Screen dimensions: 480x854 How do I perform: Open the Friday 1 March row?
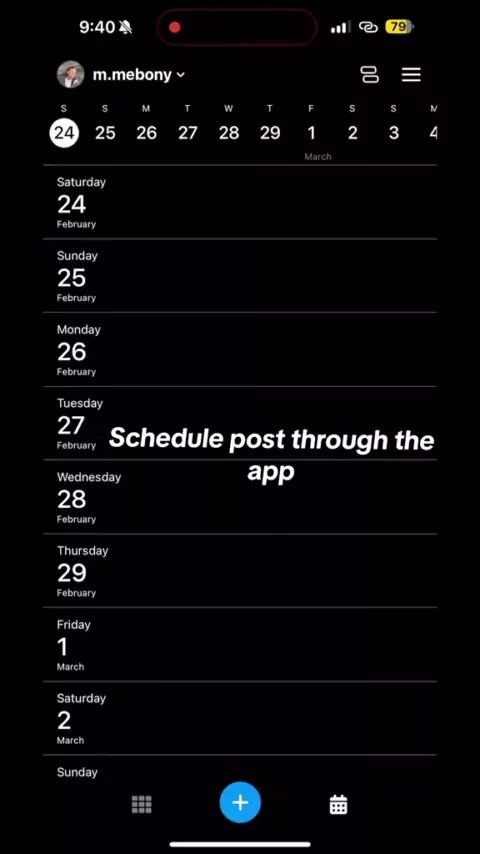pos(240,644)
